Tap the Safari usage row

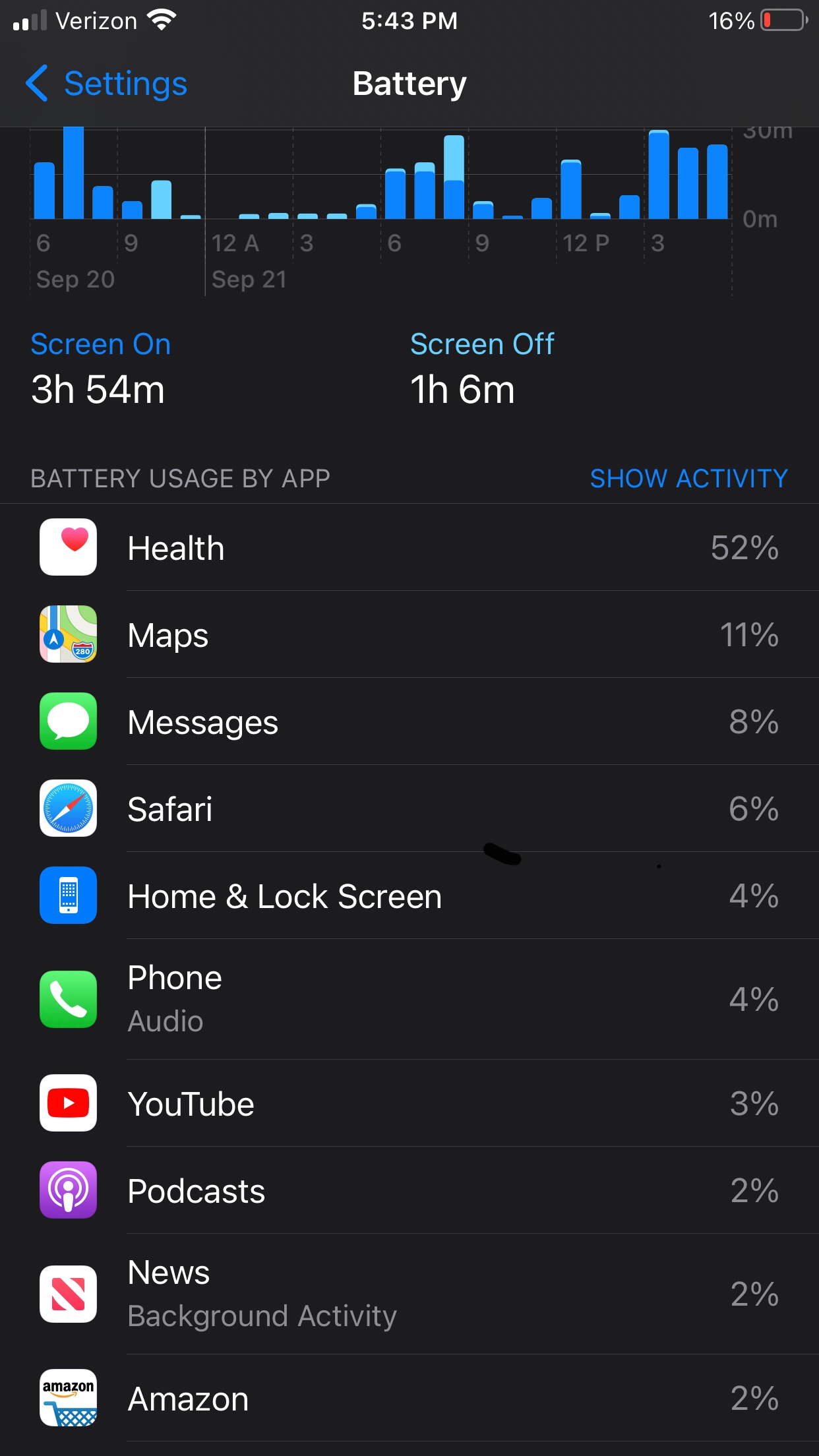click(x=409, y=809)
